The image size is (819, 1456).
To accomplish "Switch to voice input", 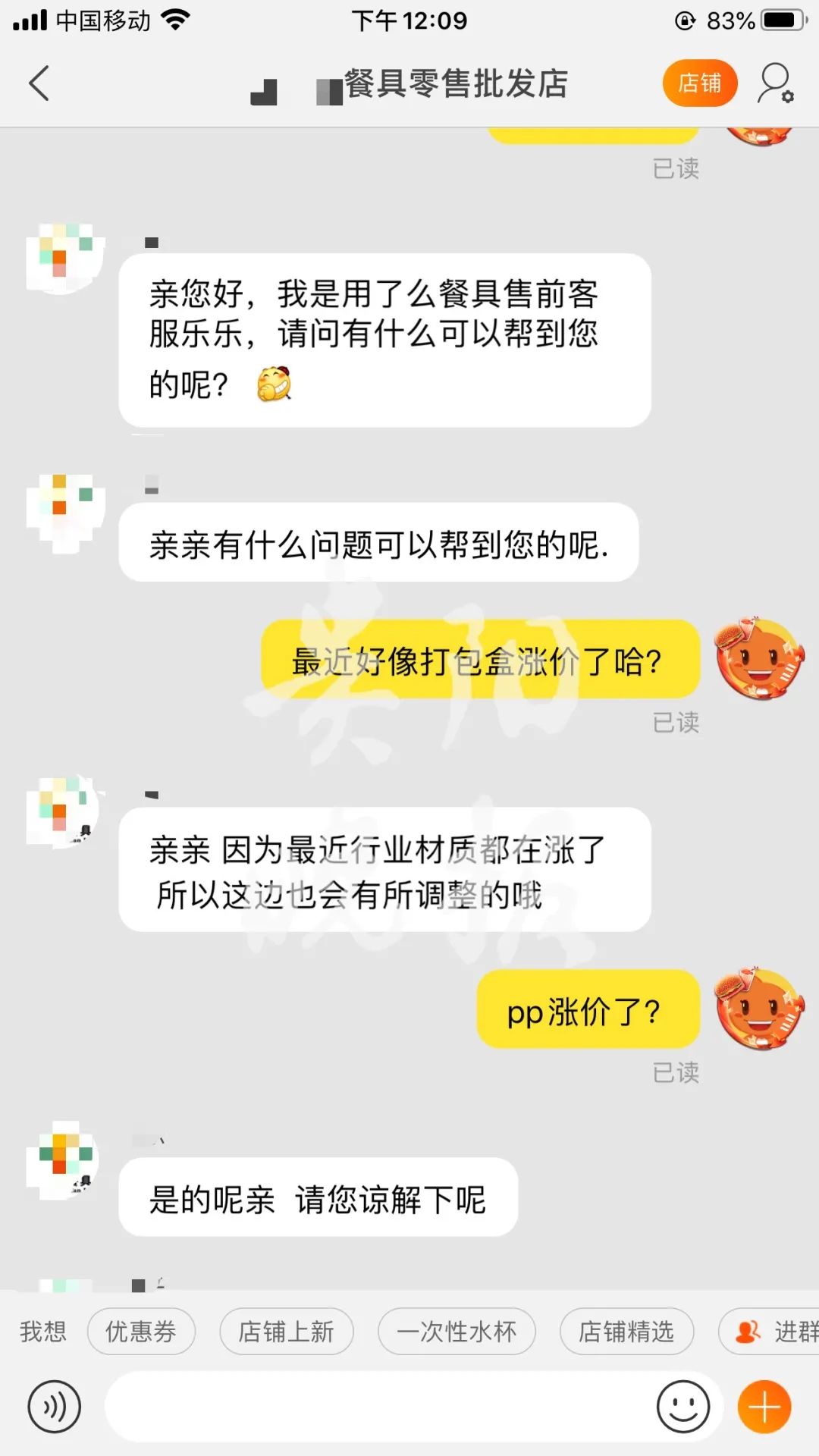I will coord(54,1407).
